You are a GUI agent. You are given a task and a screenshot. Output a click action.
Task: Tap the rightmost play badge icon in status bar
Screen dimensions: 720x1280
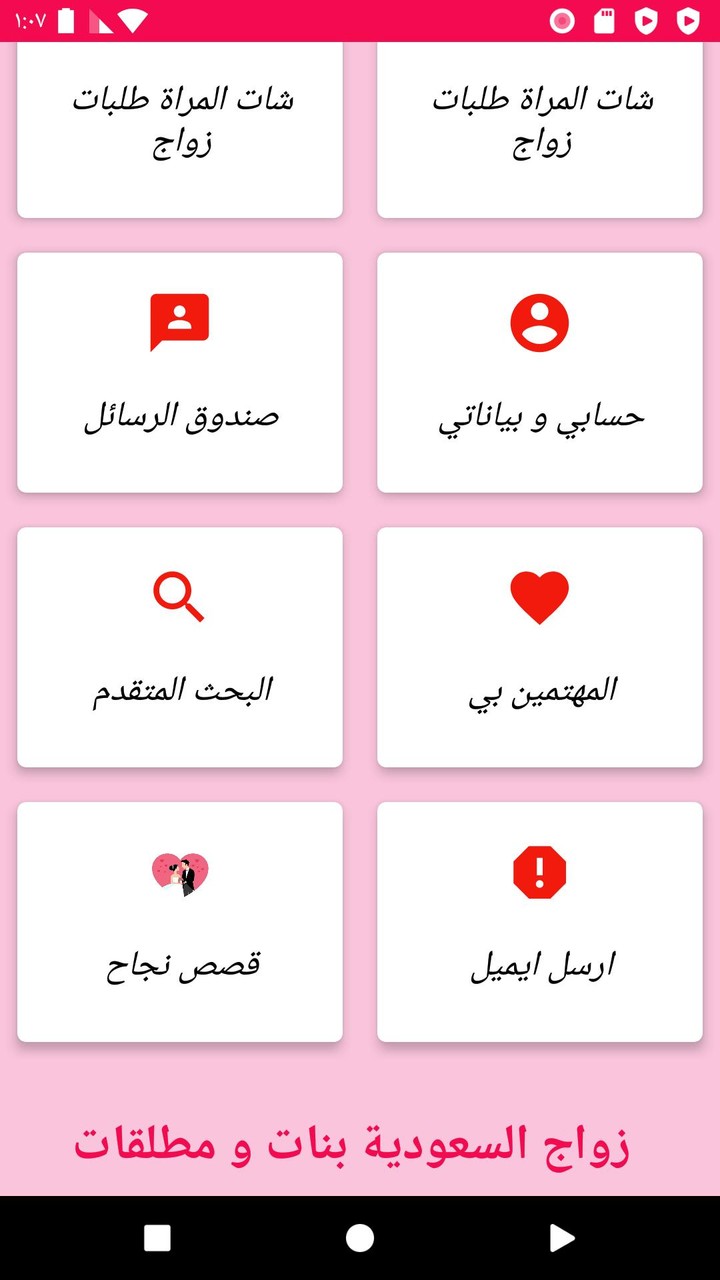(688, 18)
